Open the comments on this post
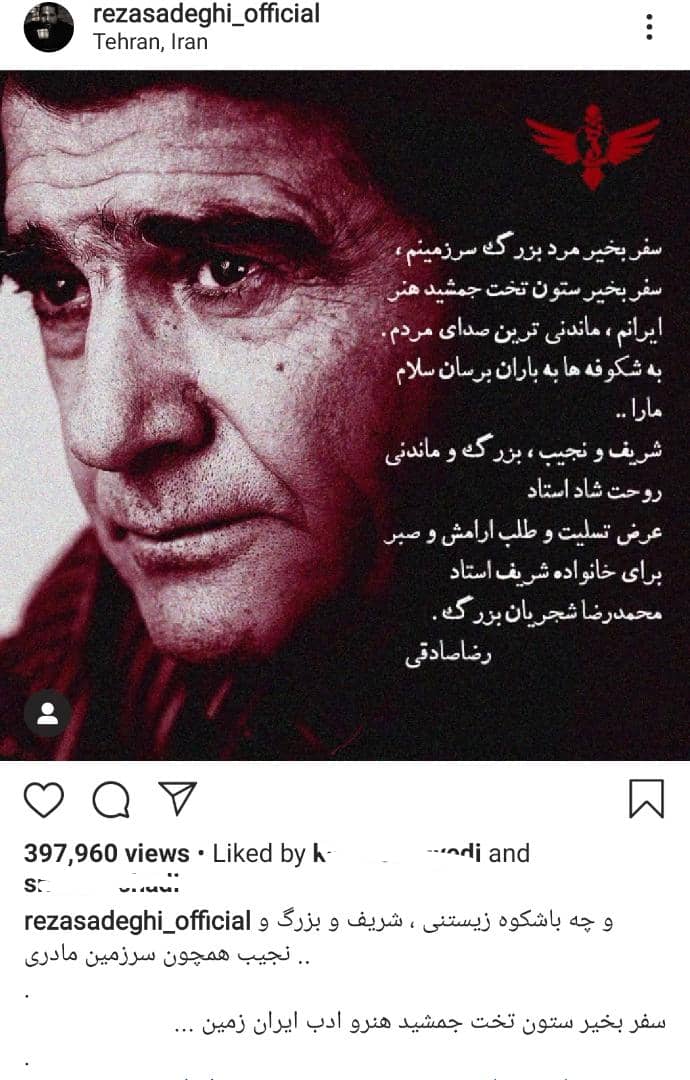The image size is (690, 1080). coord(111,799)
